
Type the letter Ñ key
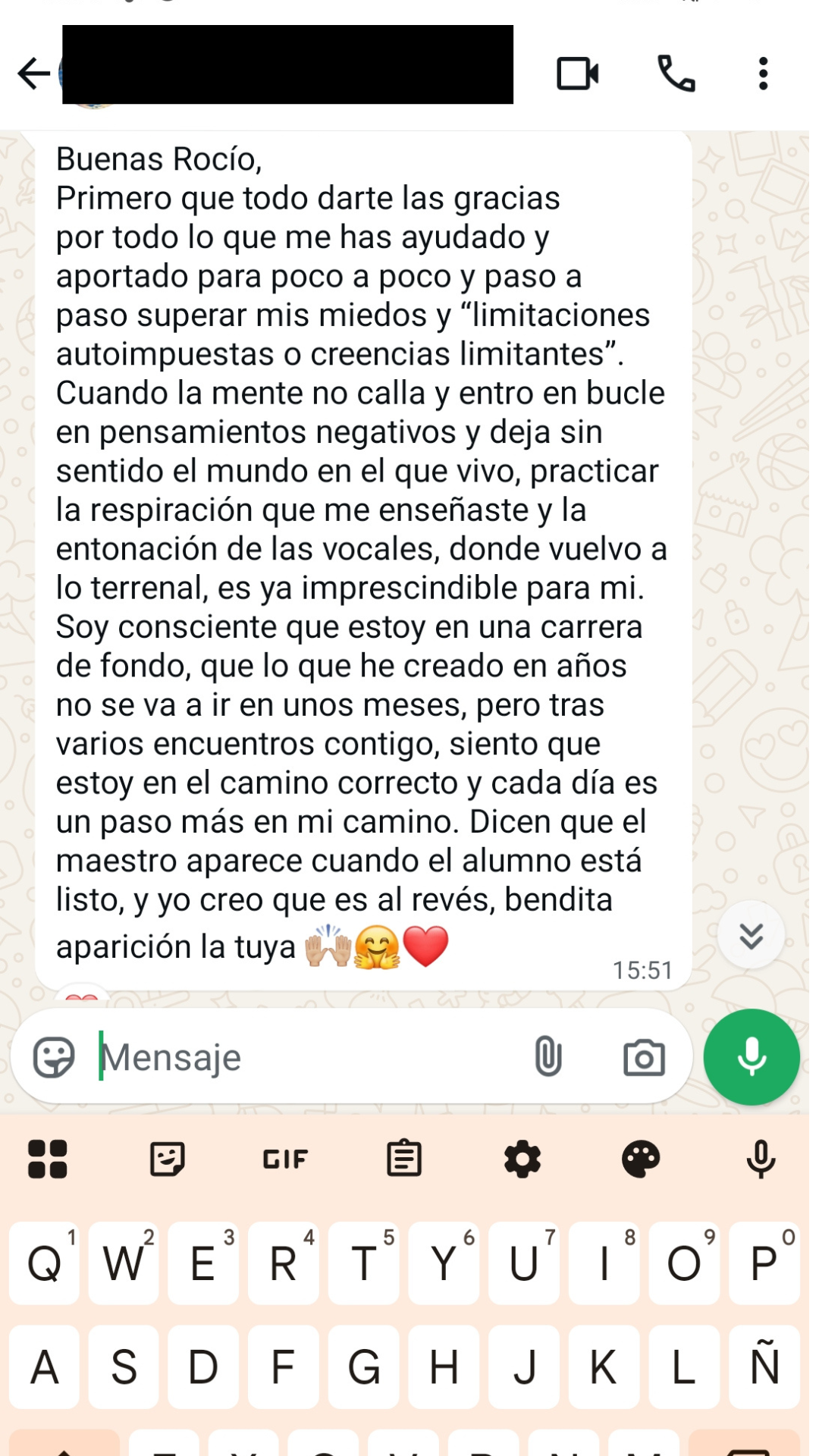(764, 1367)
